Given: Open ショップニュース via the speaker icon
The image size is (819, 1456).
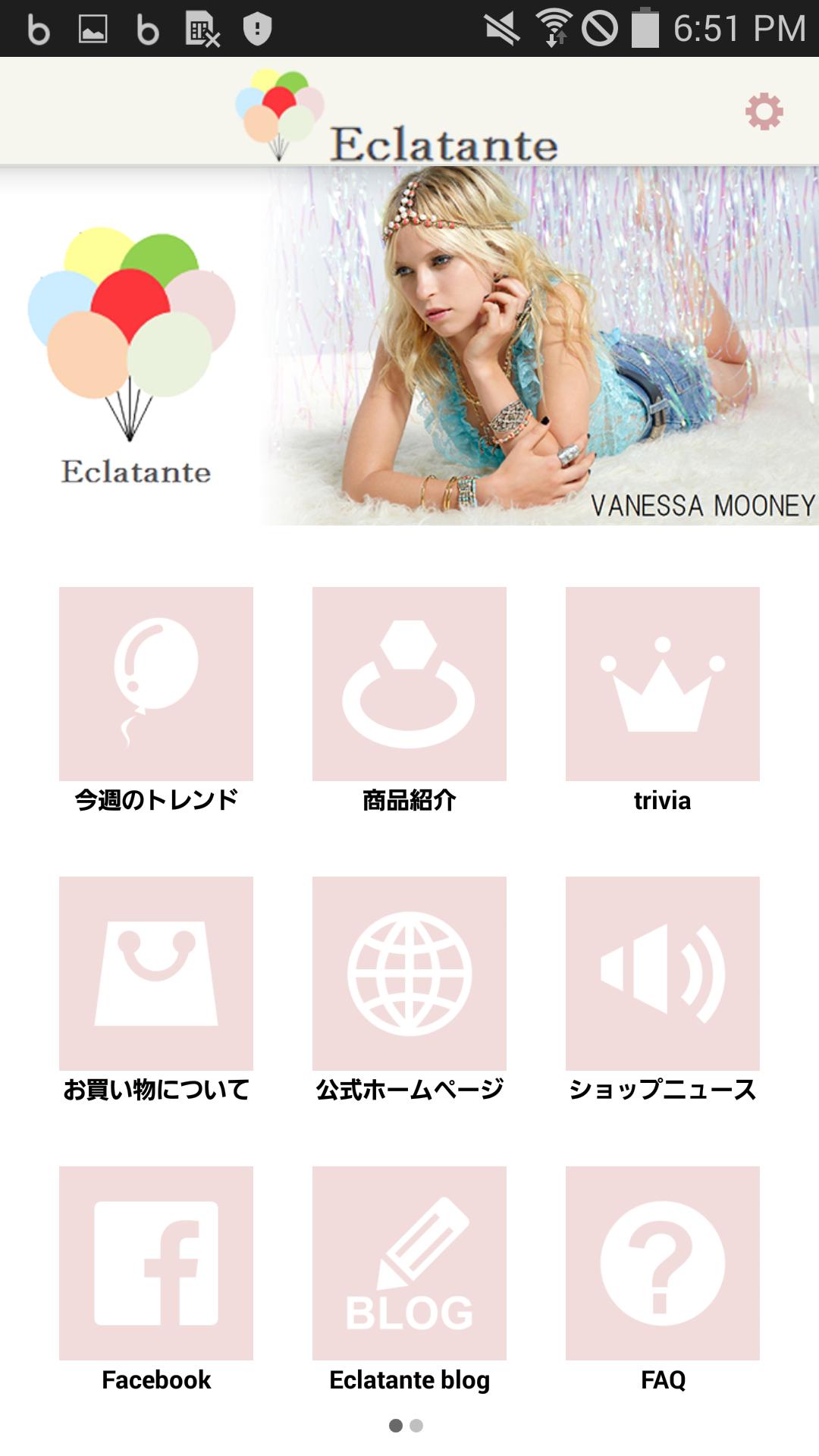Looking at the screenshot, I should [664, 973].
